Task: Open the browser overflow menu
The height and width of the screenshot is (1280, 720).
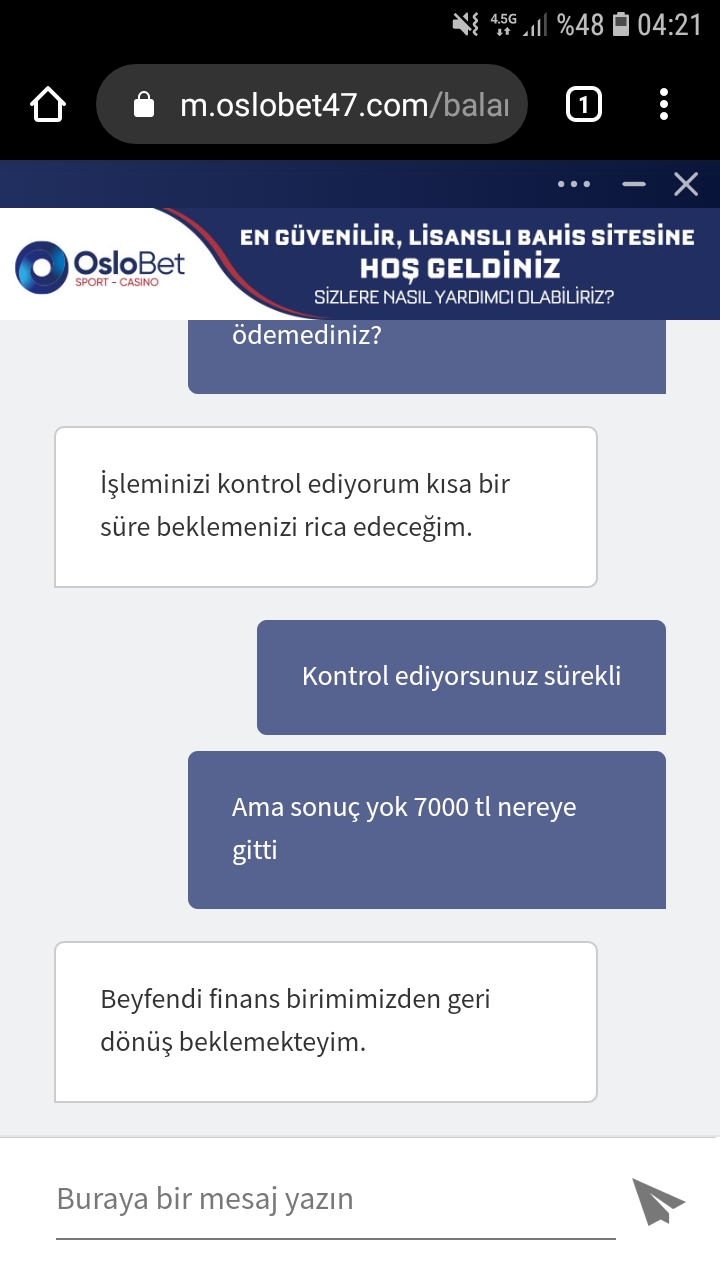Action: tap(664, 104)
